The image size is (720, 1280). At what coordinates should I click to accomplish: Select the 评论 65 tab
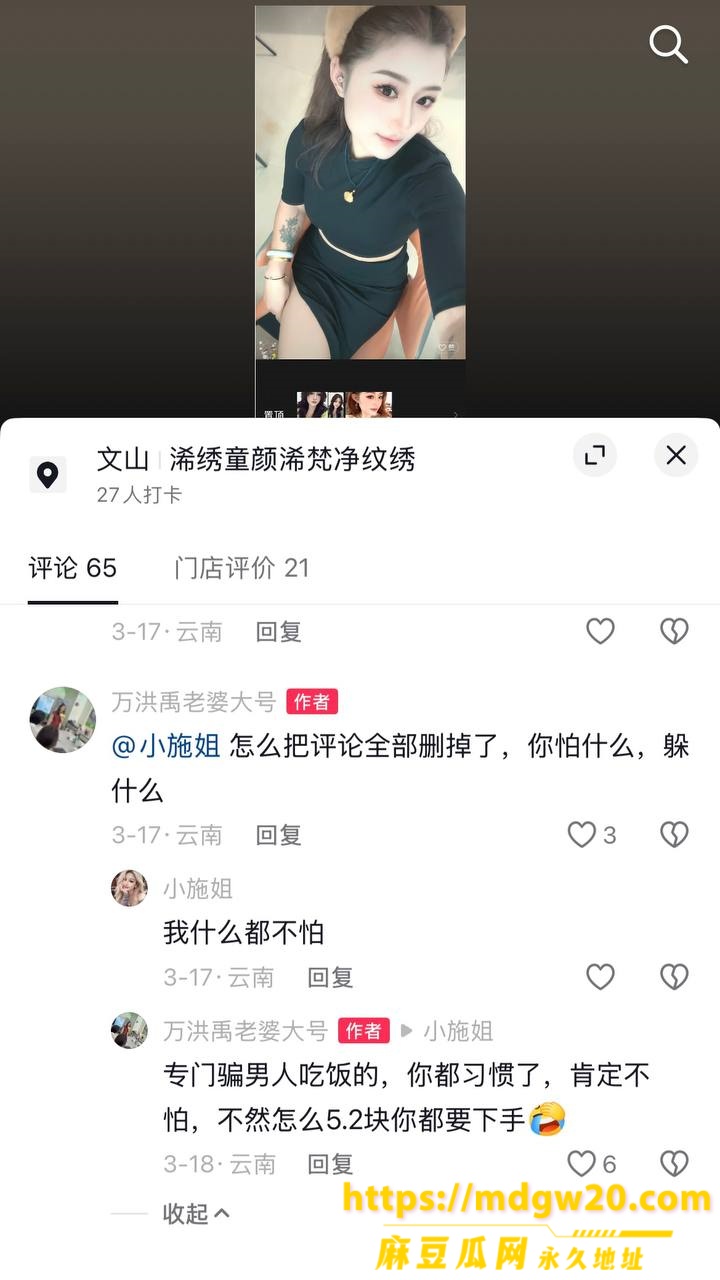tap(72, 568)
